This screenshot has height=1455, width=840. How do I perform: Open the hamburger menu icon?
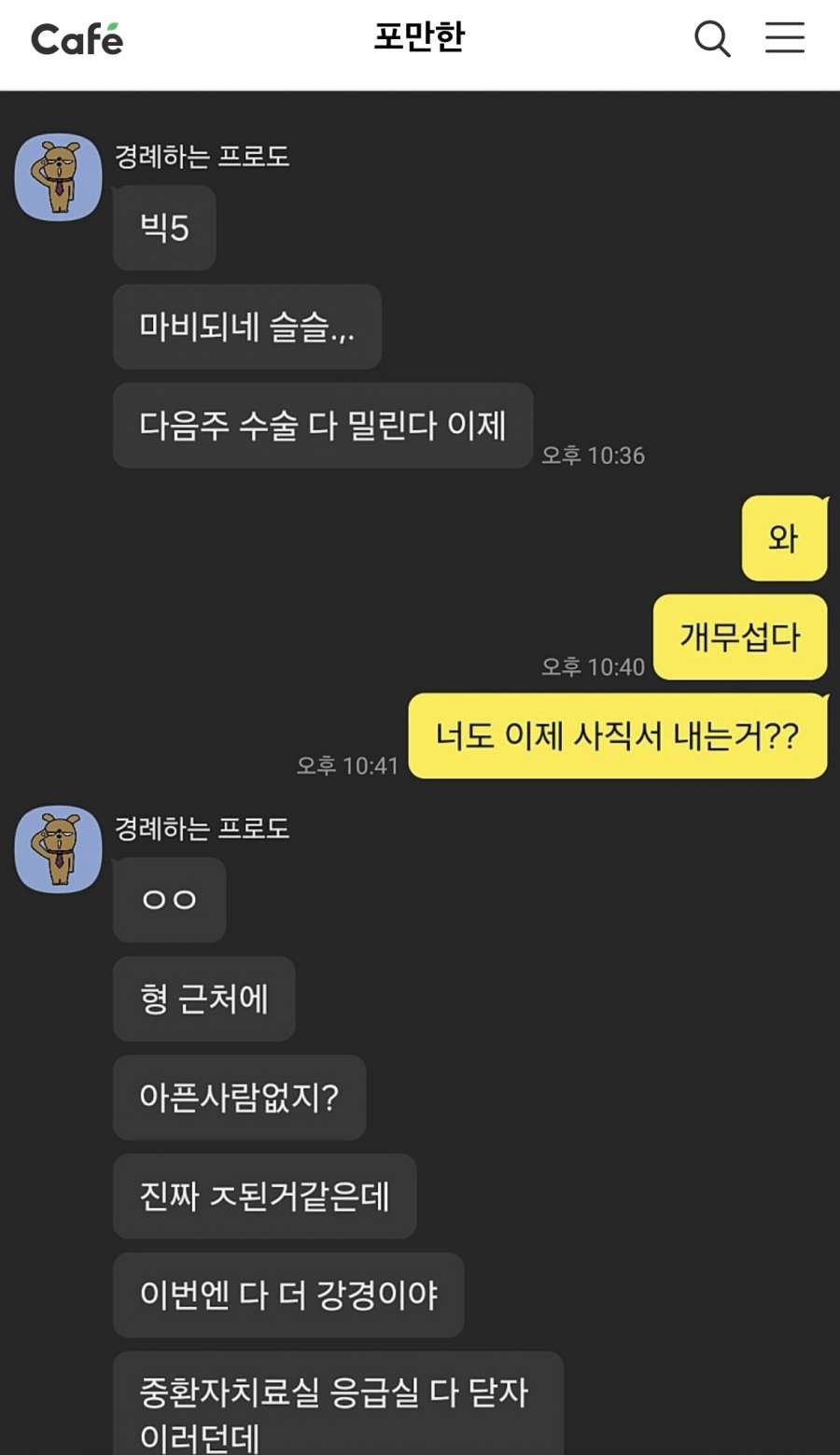(784, 38)
